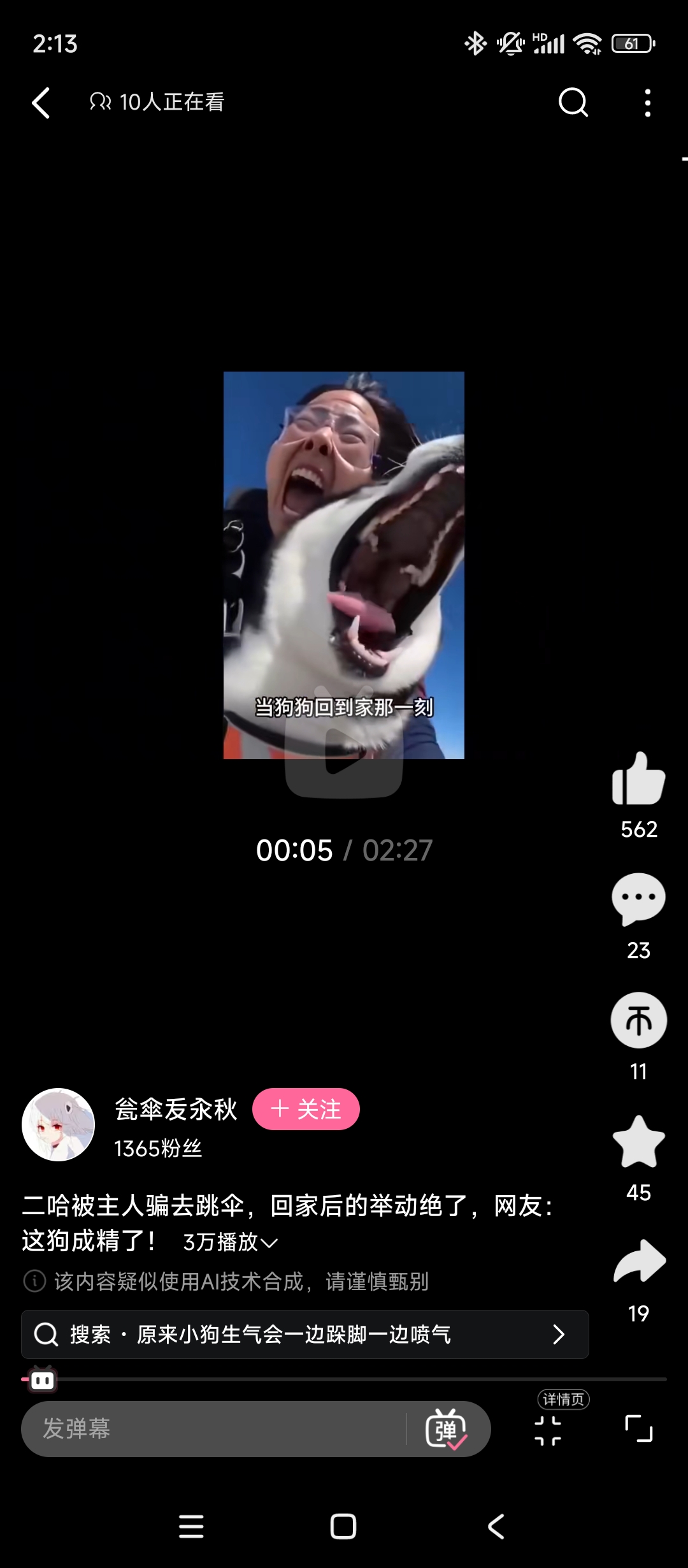Viewport: 688px width, 1568px height.
Task: Enter fullscreen mode
Action: pos(638,1429)
